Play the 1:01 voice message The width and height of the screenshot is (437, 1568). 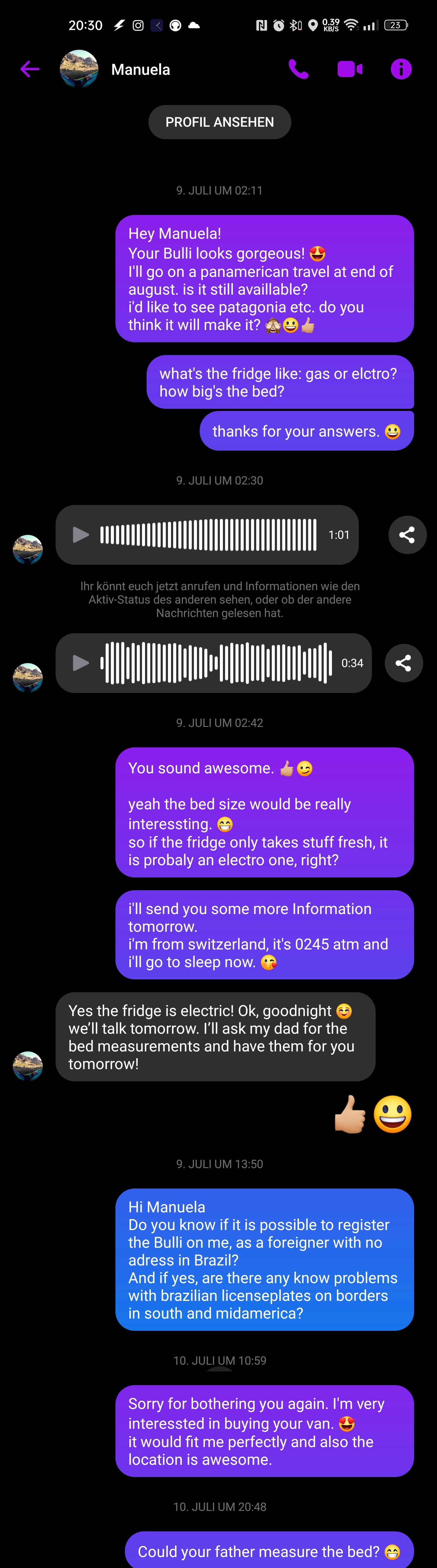[x=80, y=535]
